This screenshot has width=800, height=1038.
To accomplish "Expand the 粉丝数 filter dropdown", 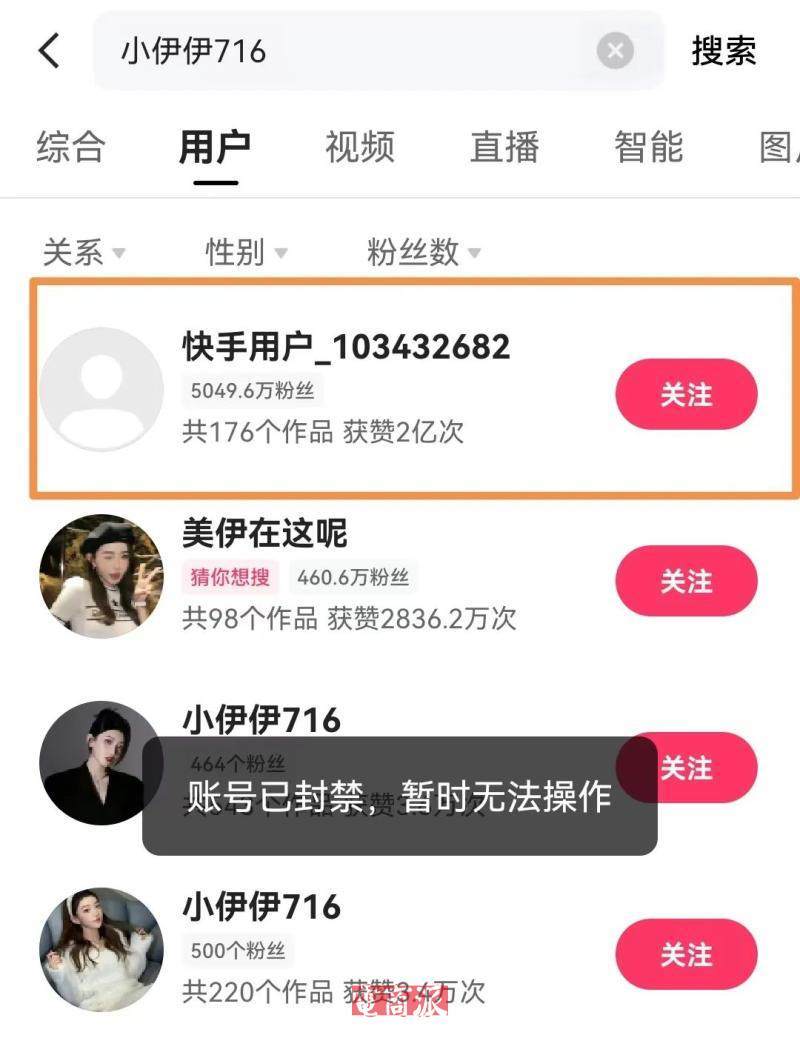I will pos(424,252).
